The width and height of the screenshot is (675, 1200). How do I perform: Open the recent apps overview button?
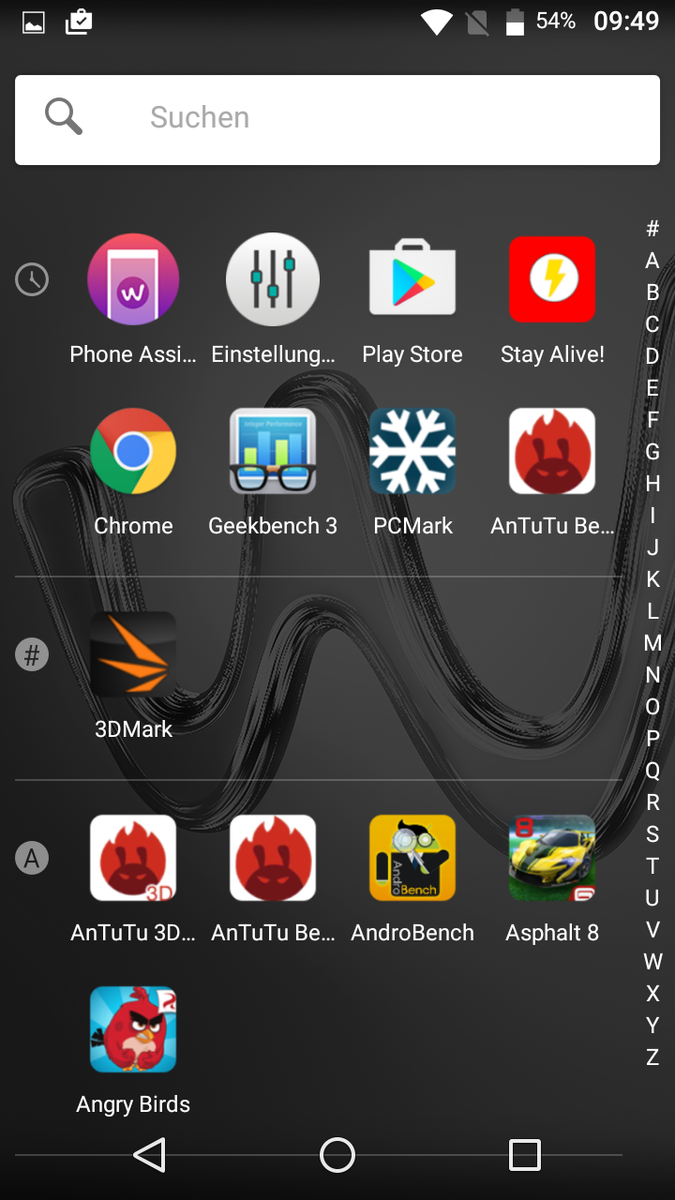(525, 1155)
